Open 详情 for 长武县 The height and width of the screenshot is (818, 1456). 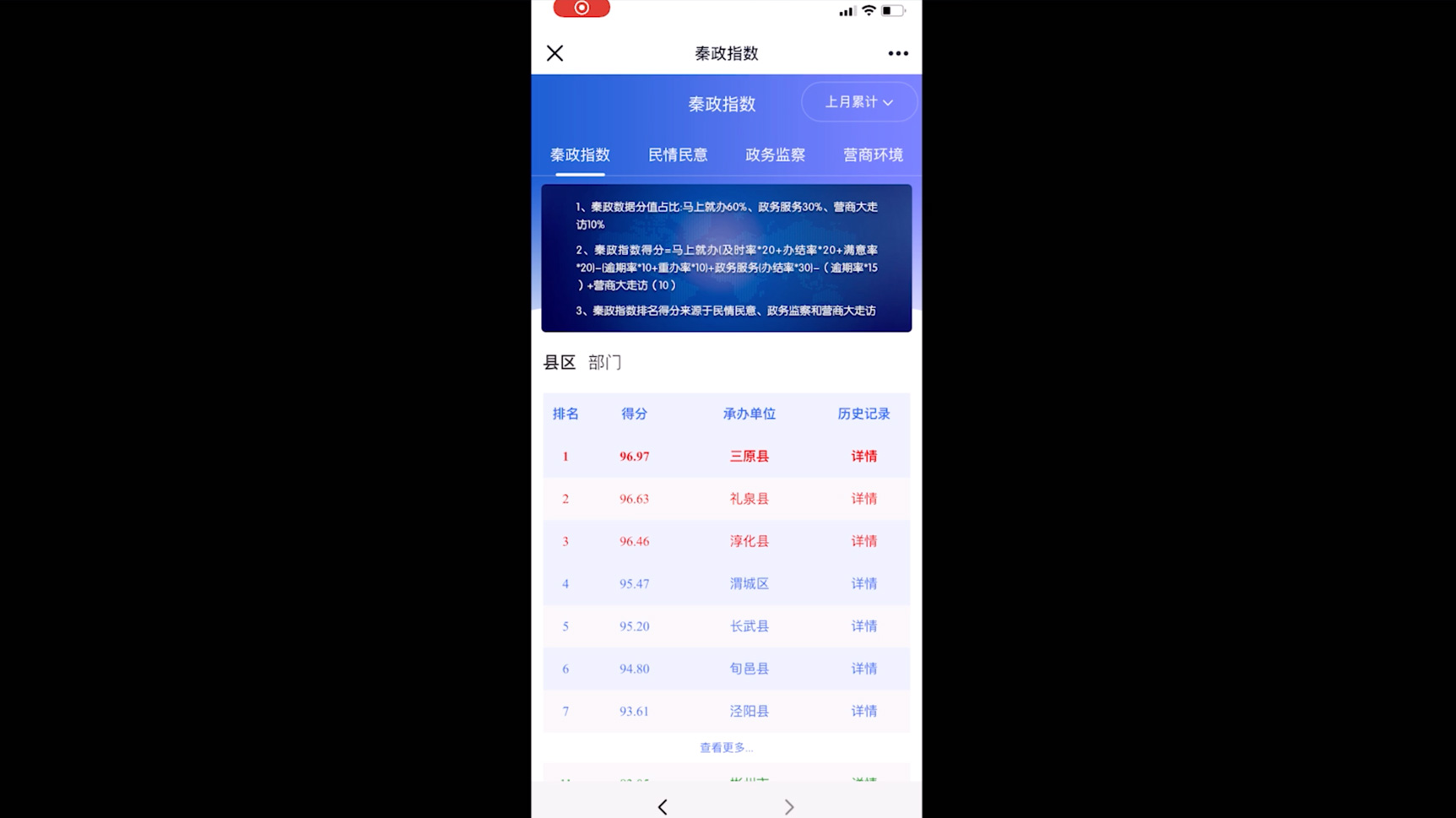point(863,626)
